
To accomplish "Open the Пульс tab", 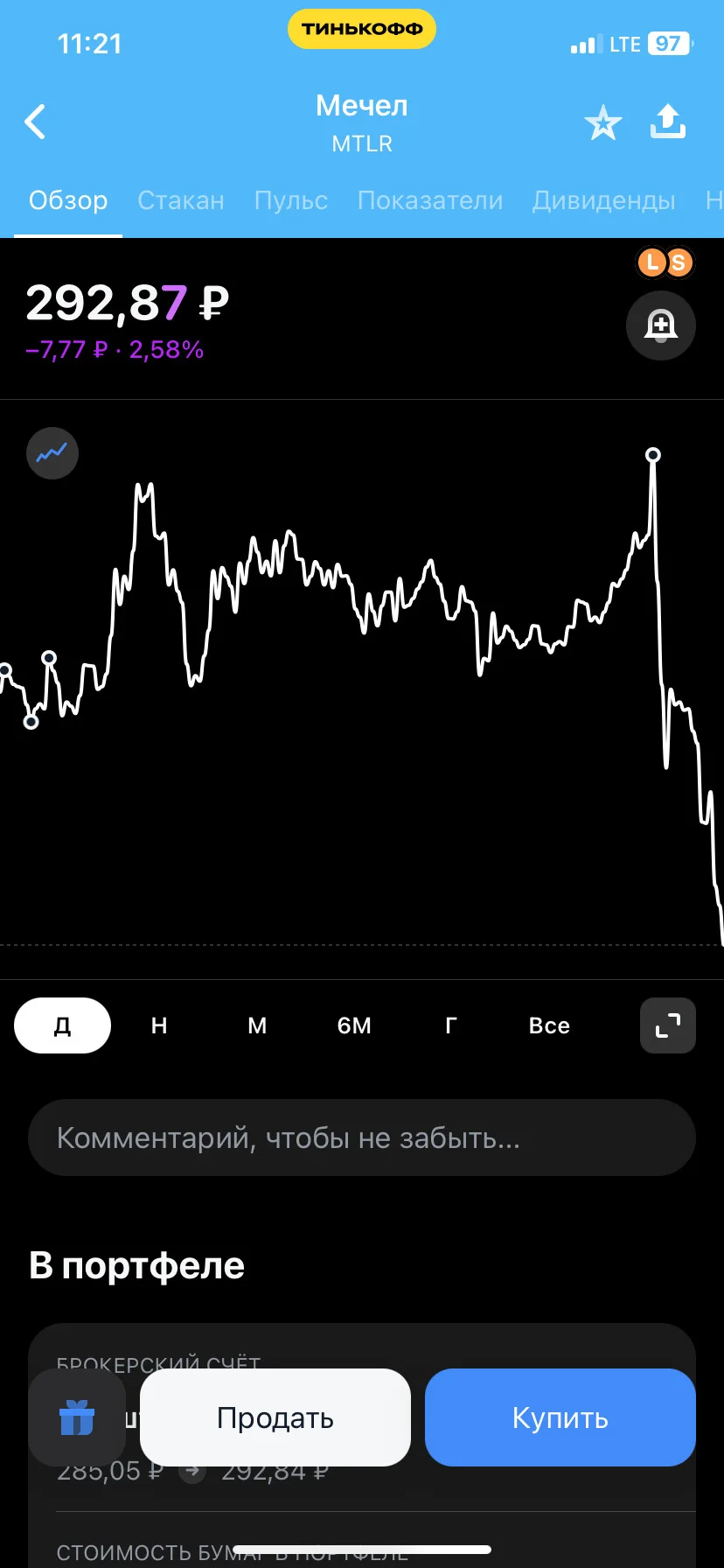I will click(x=291, y=200).
